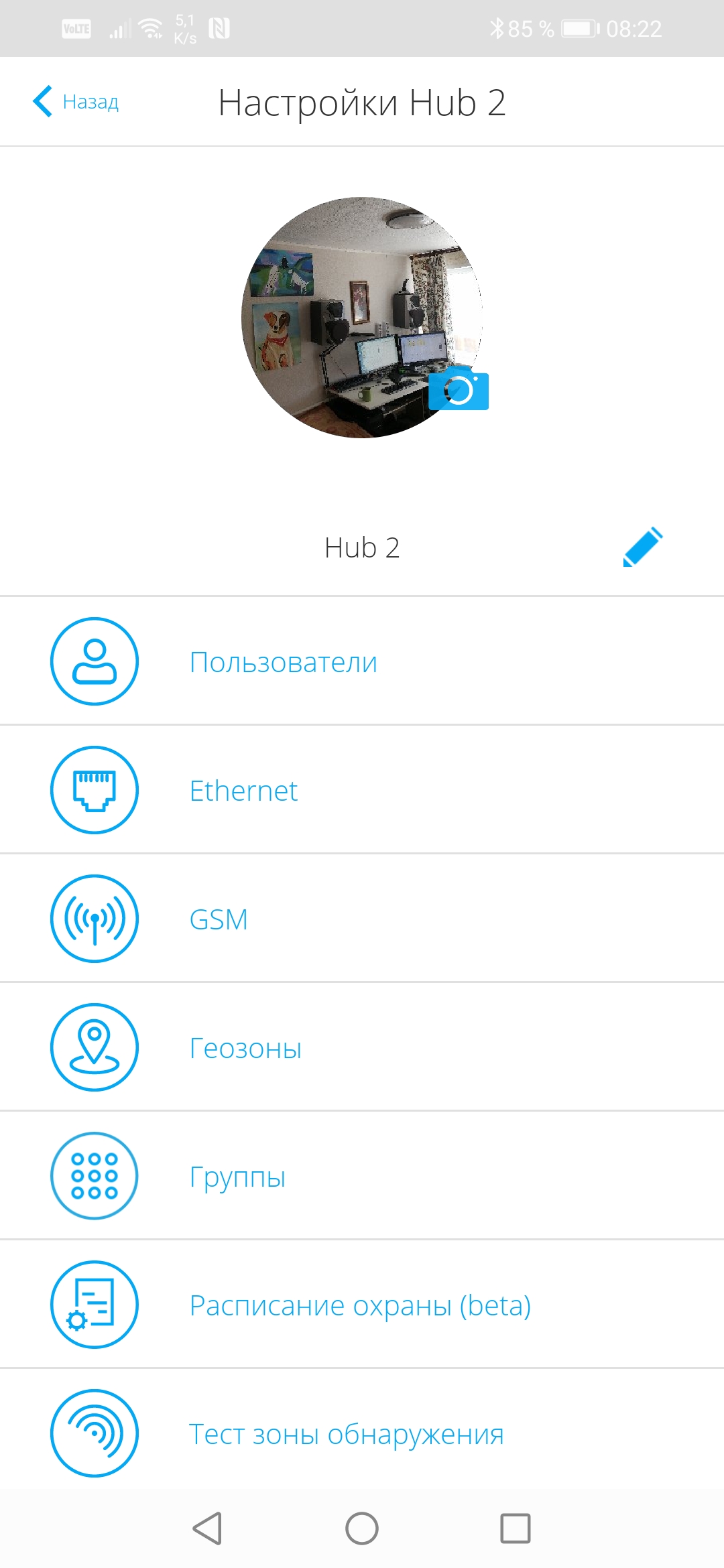Open Пользователи settings
This screenshot has width=724, height=1568.
pos(283,662)
